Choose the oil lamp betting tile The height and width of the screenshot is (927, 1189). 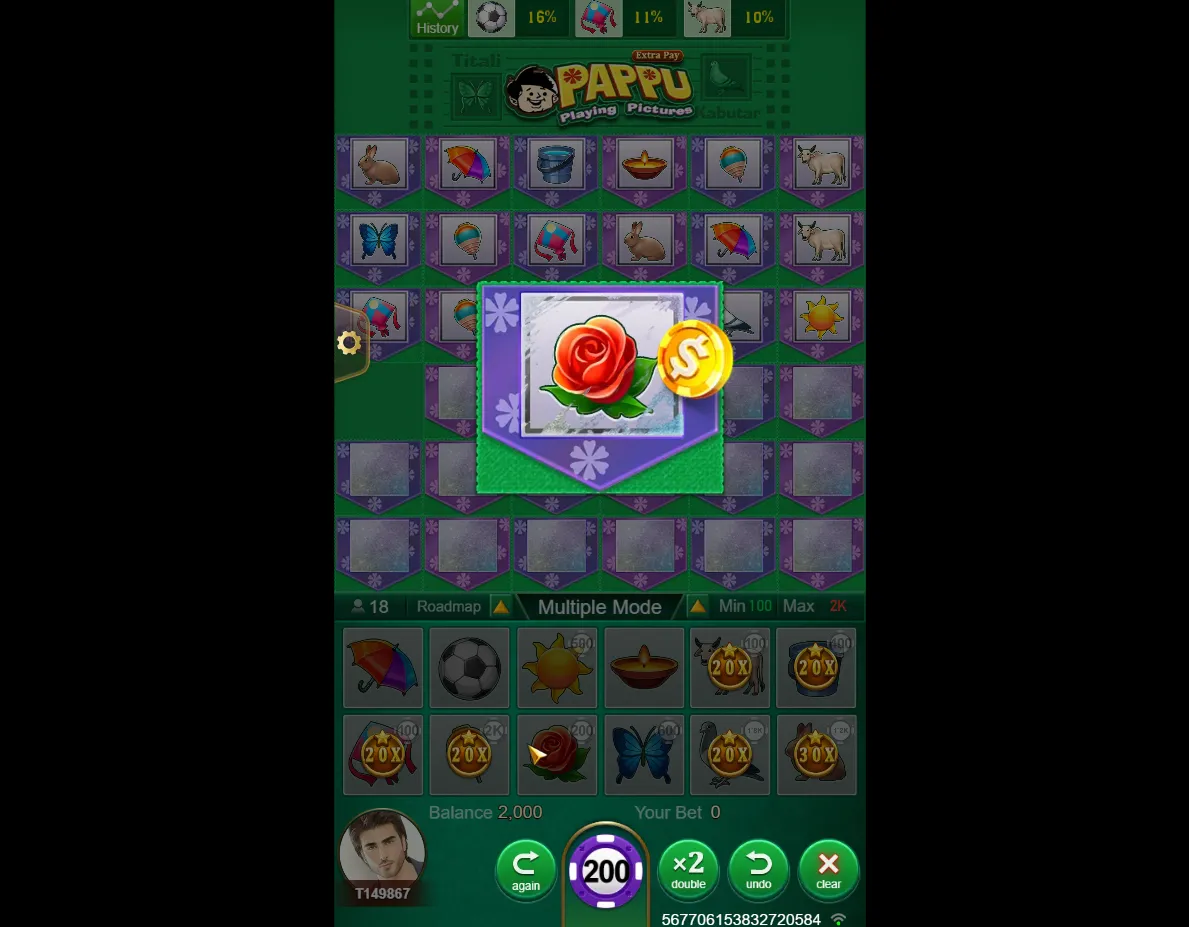(x=644, y=668)
